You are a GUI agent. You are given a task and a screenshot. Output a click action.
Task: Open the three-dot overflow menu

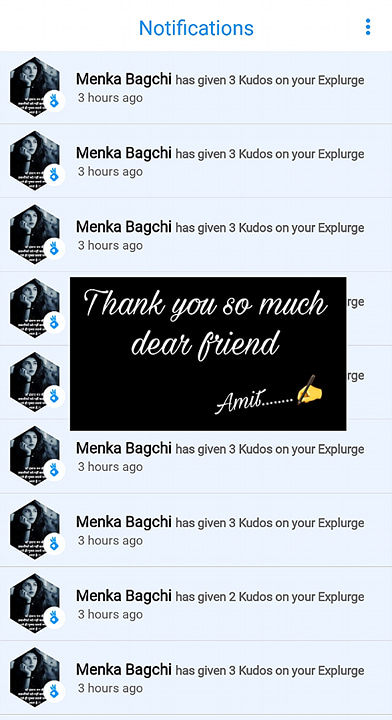pyautogui.click(x=368, y=27)
